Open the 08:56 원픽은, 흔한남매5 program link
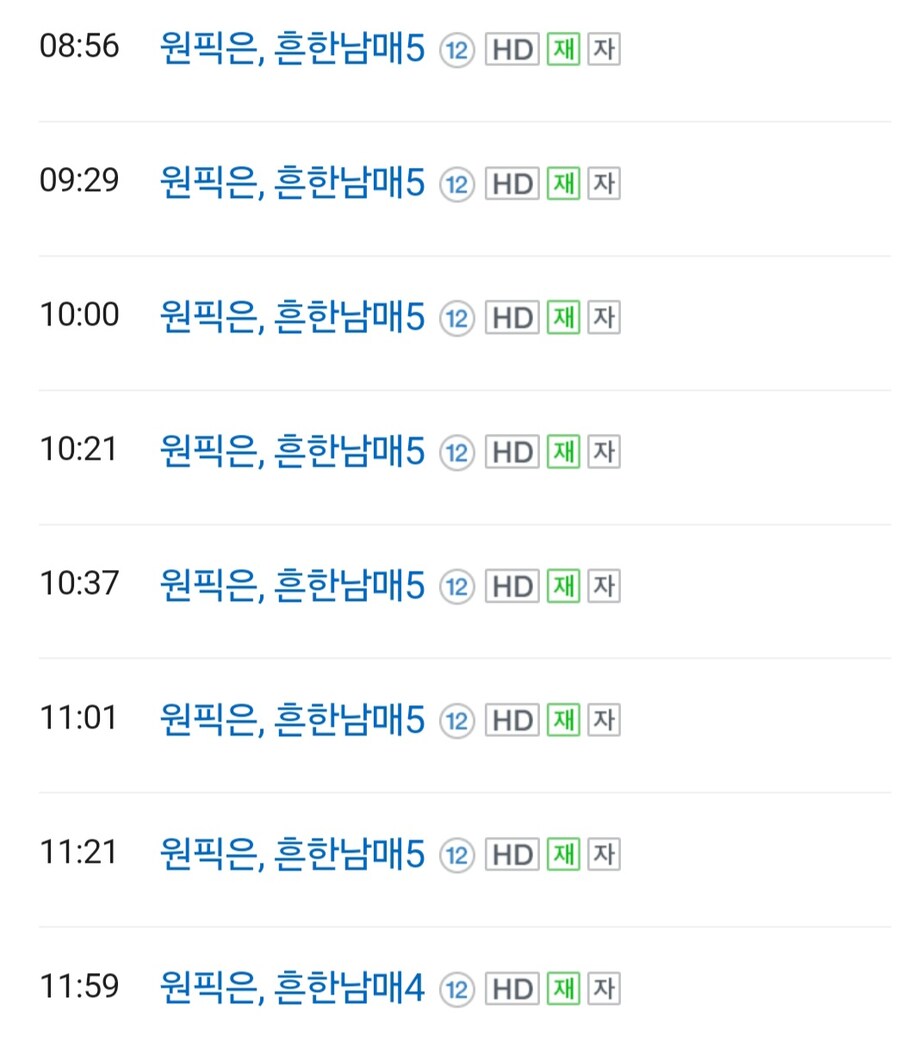This screenshot has width=900, height=1054. point(292,48)
